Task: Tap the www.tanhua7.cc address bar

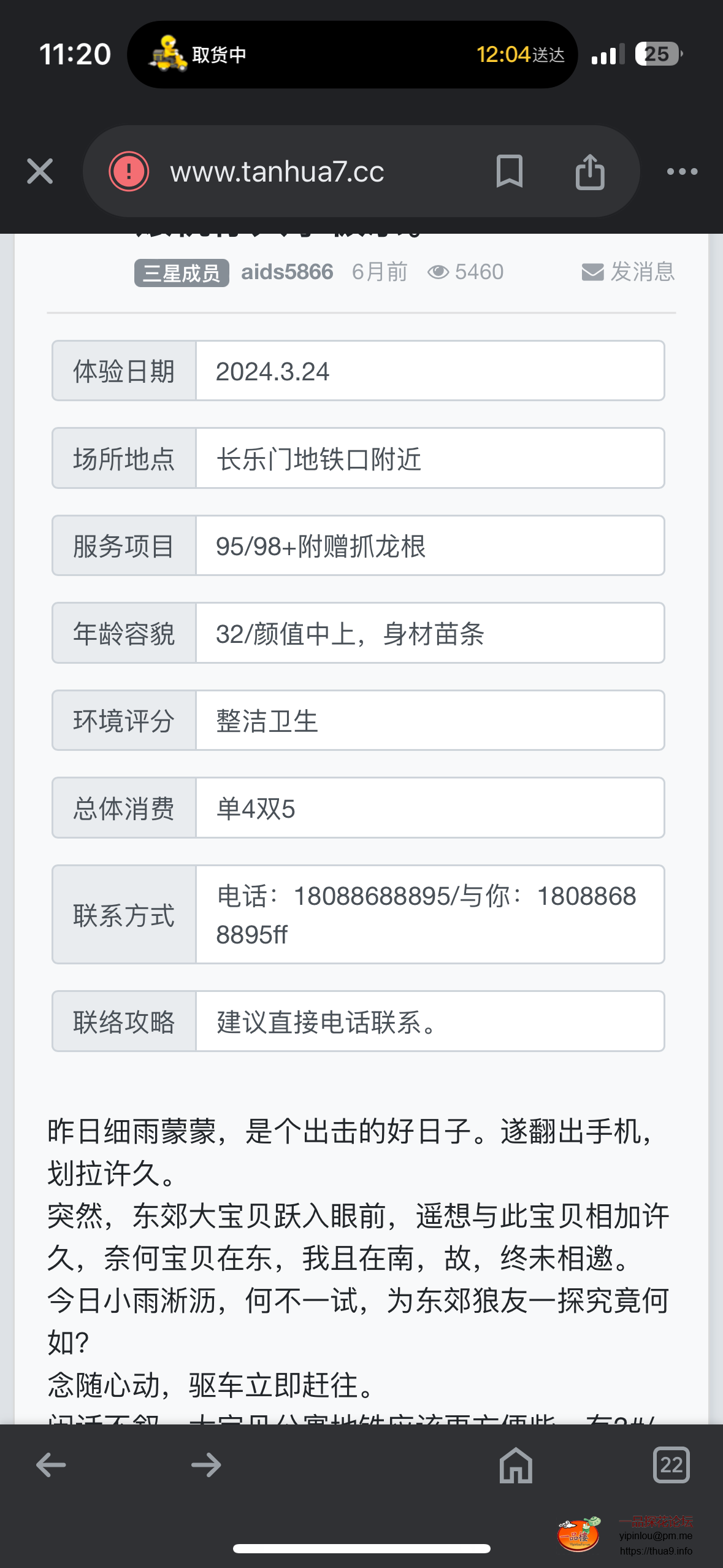Action: click(277, 171)
